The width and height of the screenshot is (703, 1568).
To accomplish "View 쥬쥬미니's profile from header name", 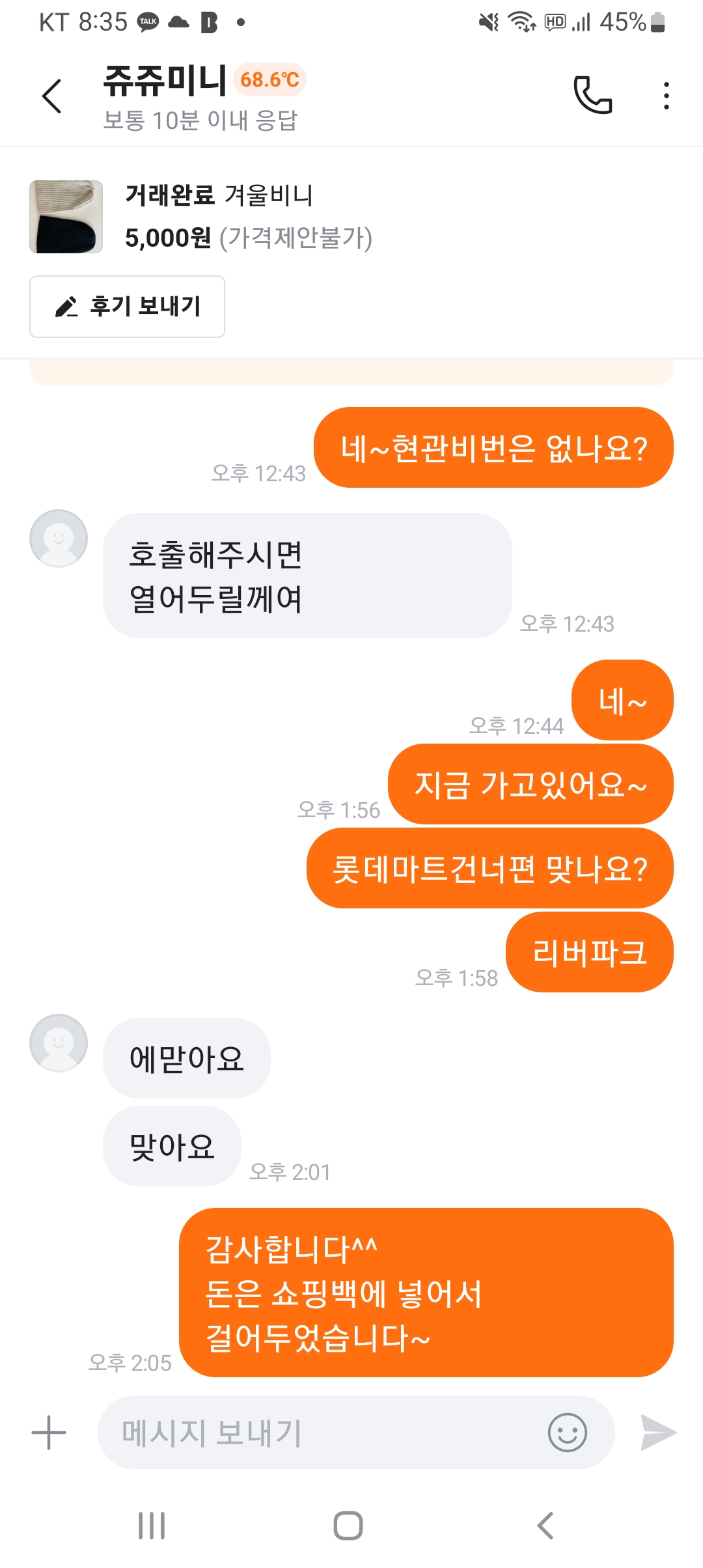I will [165, 81].
